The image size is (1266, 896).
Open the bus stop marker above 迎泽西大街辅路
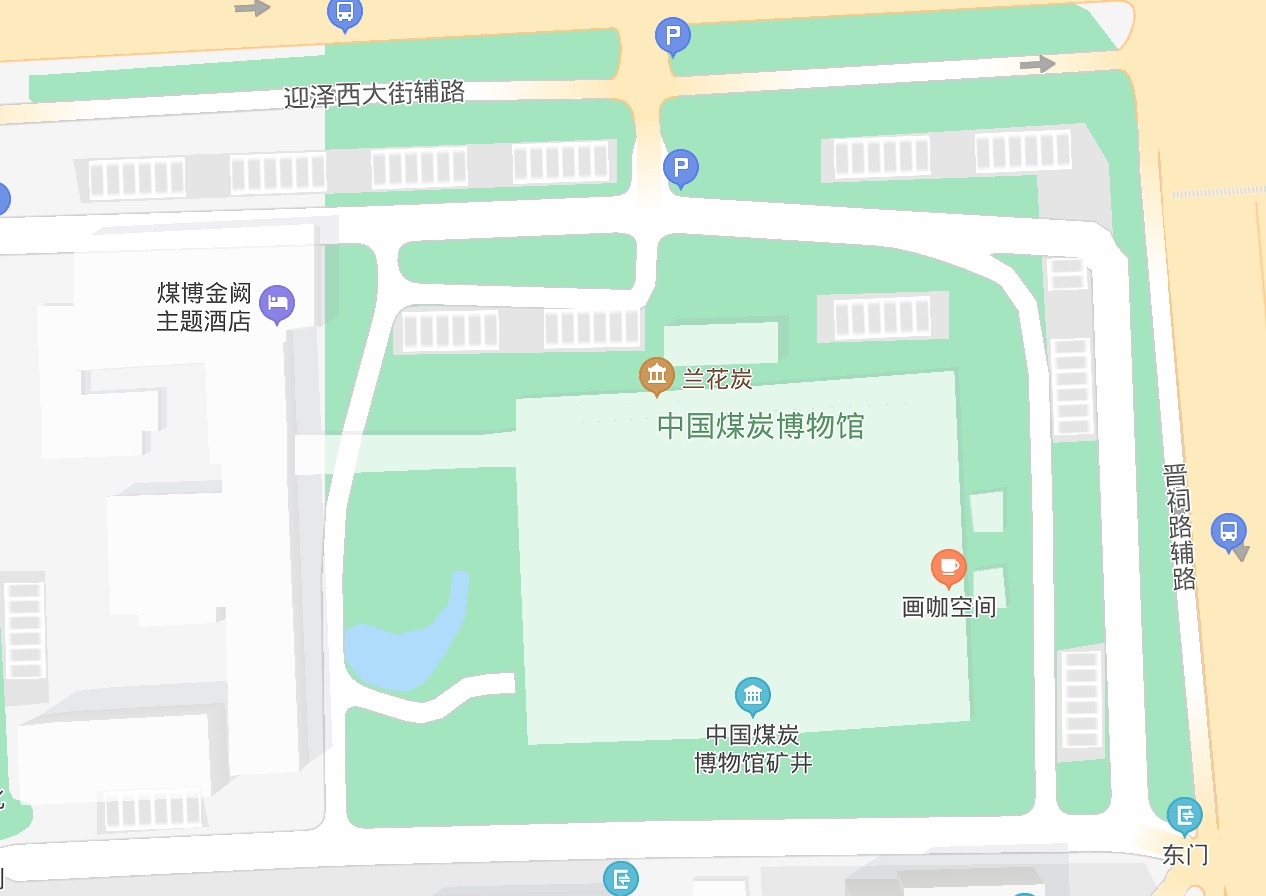tap(344, 13)
